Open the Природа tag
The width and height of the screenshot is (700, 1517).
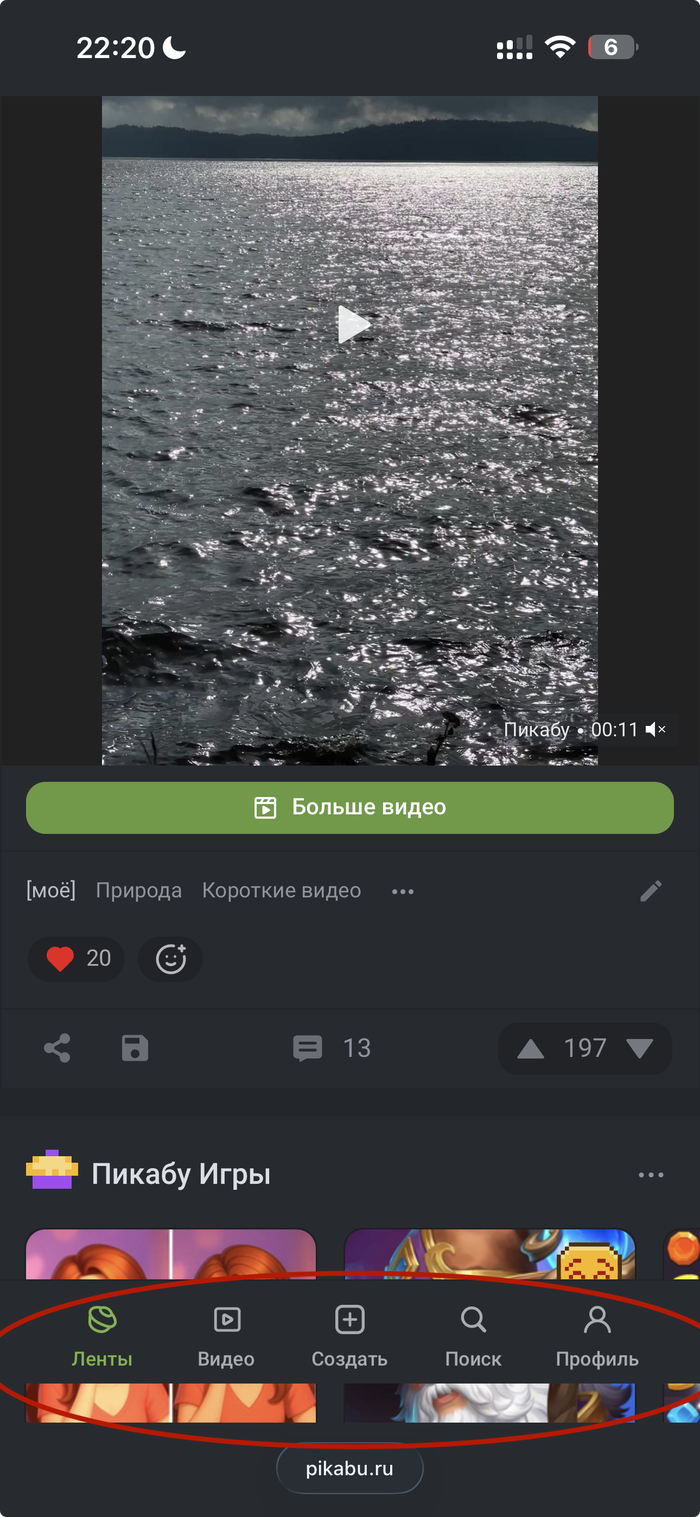click(139, 890)
